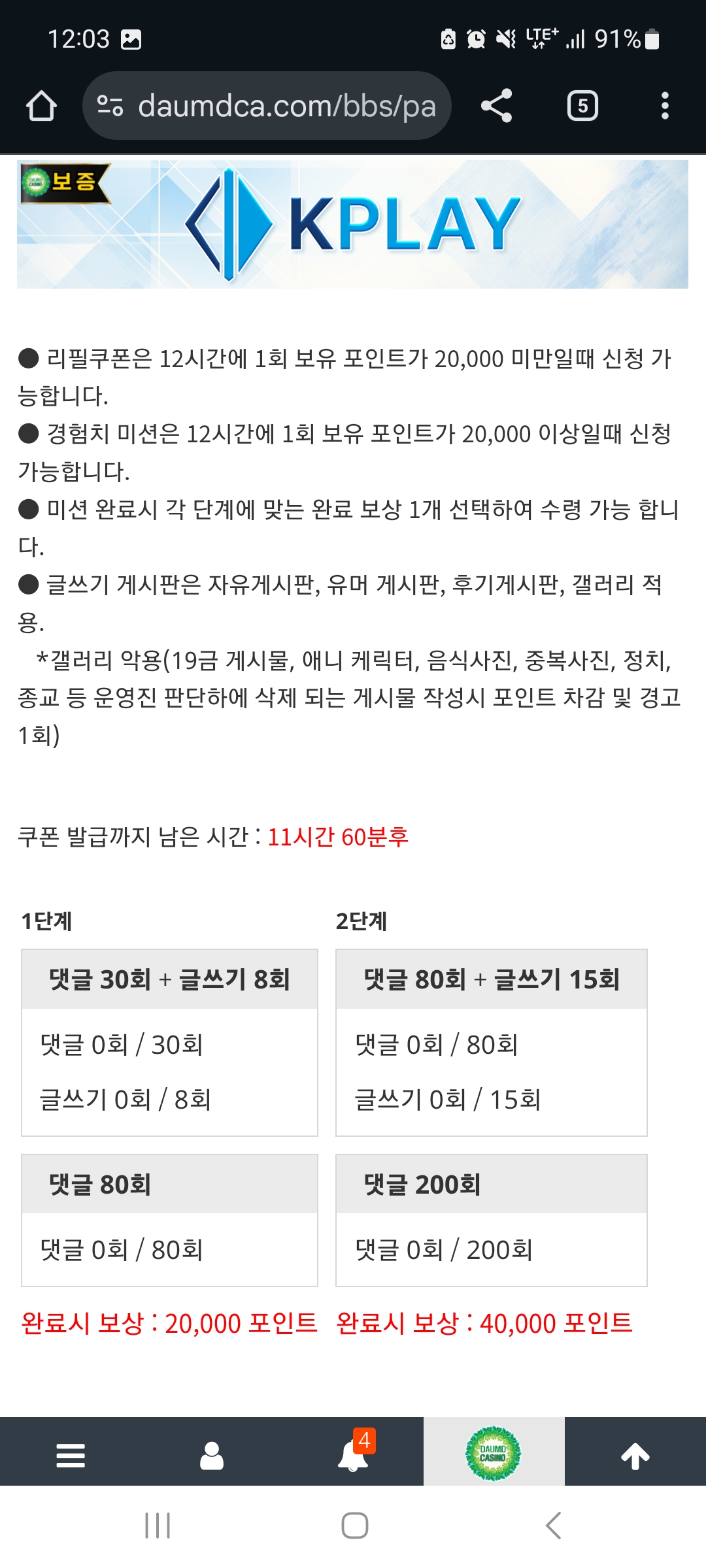Image resolution: width=706 pixels, height=1568 pixels.
Task: Open the profile icon in the bottom bar
Action: [x=212, y=1456]
